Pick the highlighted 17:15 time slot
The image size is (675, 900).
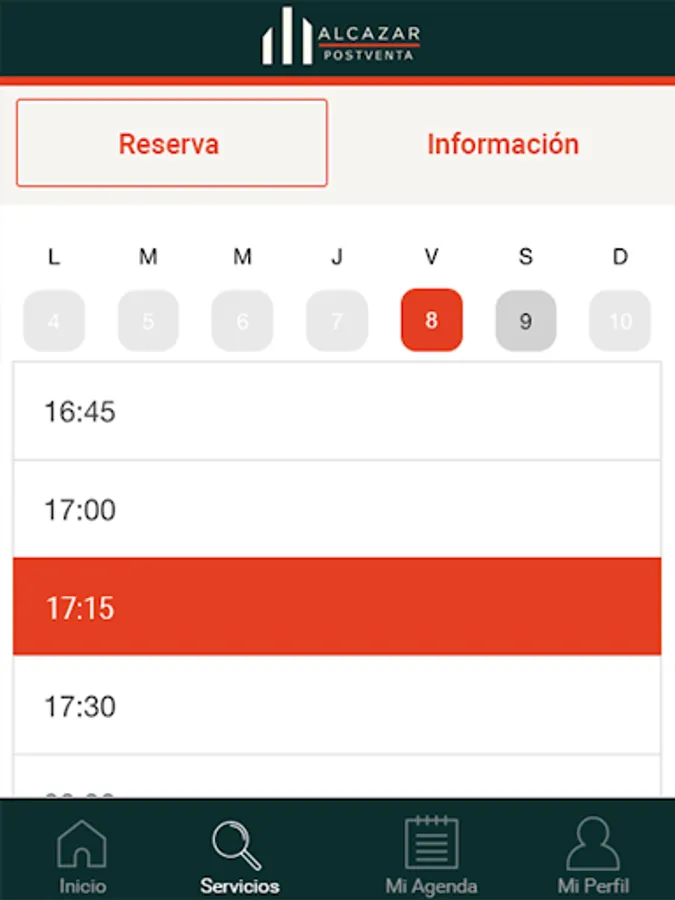(x=337, y=607)
